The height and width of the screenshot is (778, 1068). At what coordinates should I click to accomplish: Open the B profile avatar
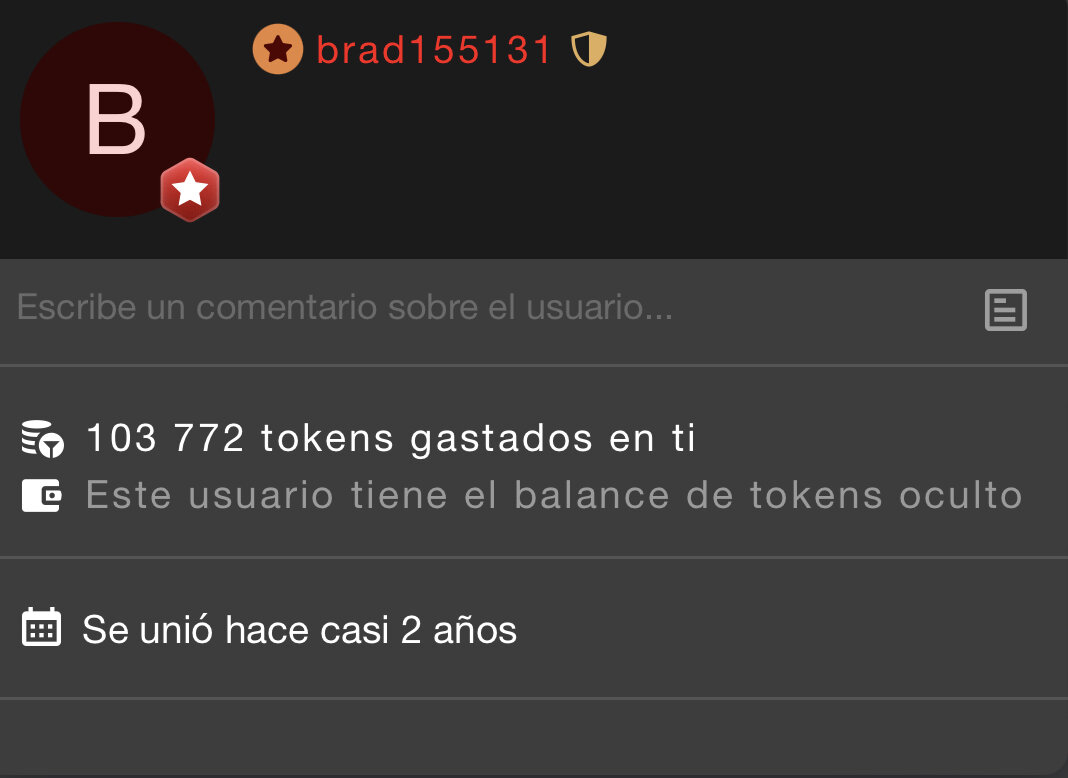click(117, 120)
